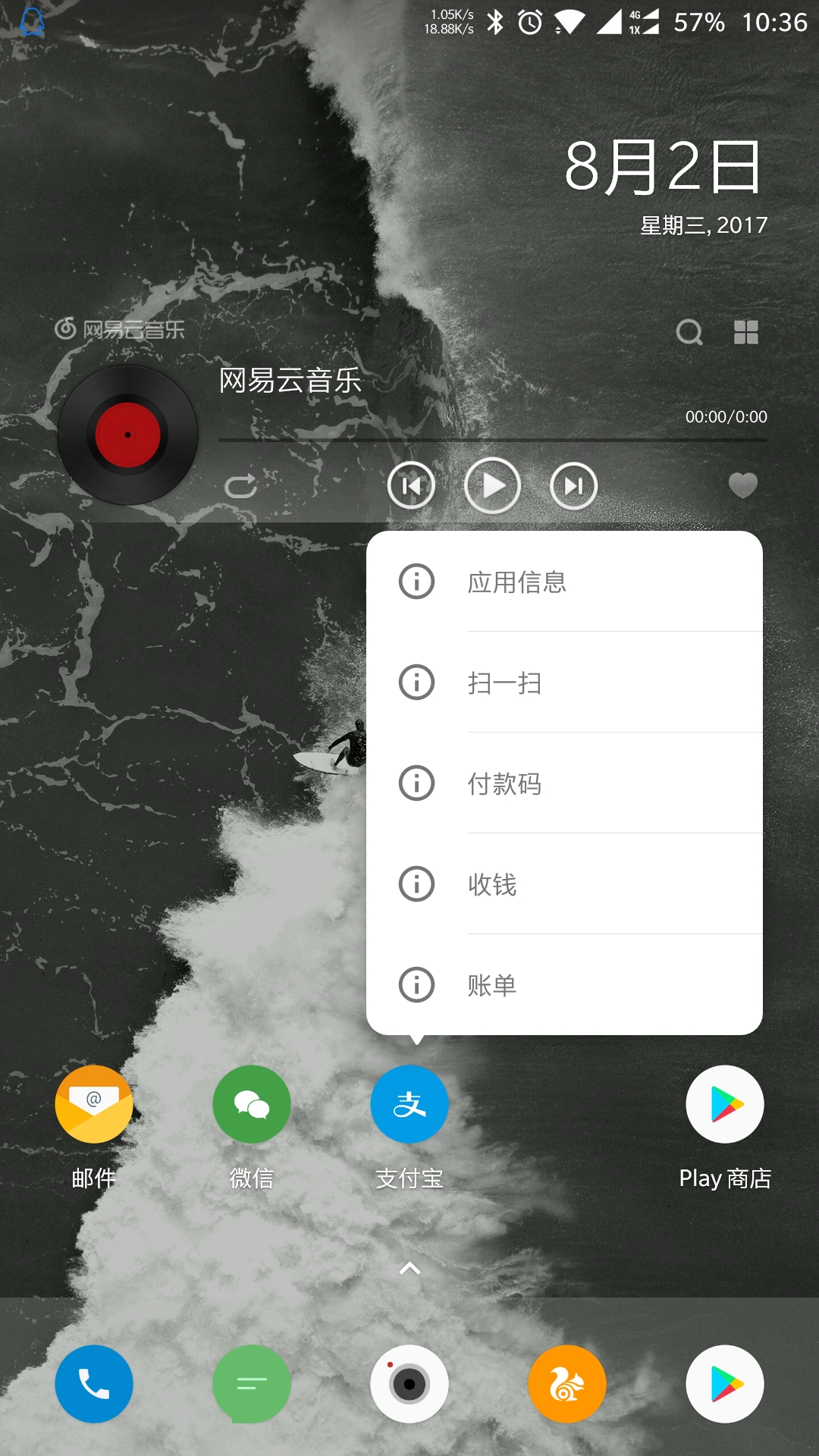Toggle the repeat mode icon

click(241, 486)
